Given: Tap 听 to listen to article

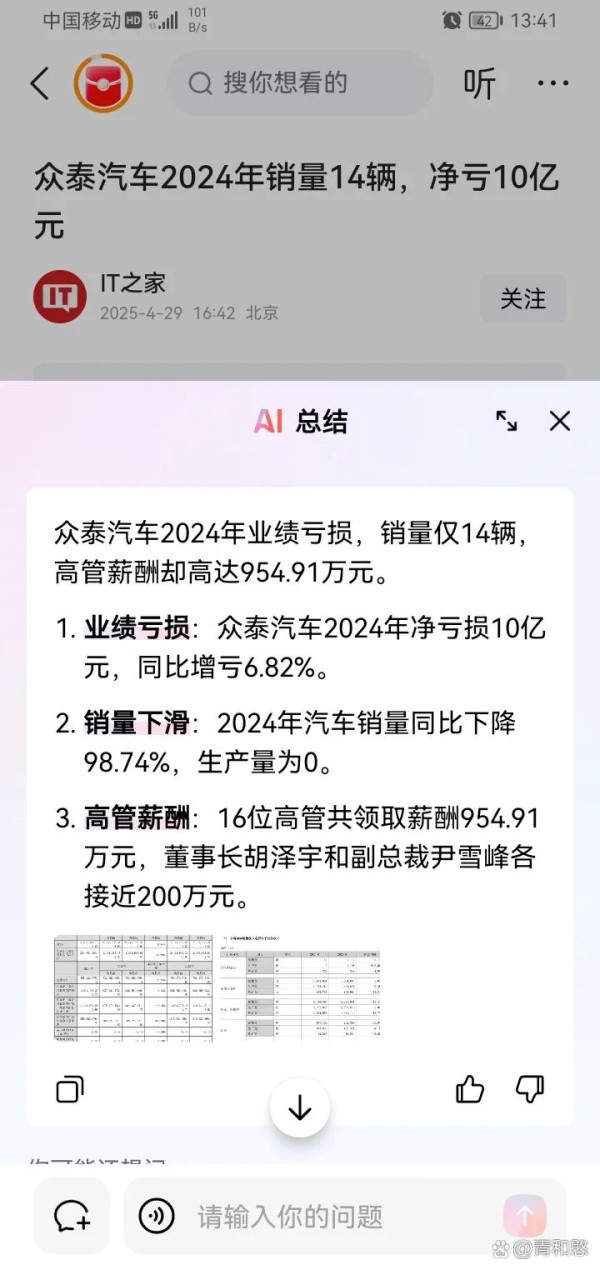Looking at the screenshot, I should [479, 84].
